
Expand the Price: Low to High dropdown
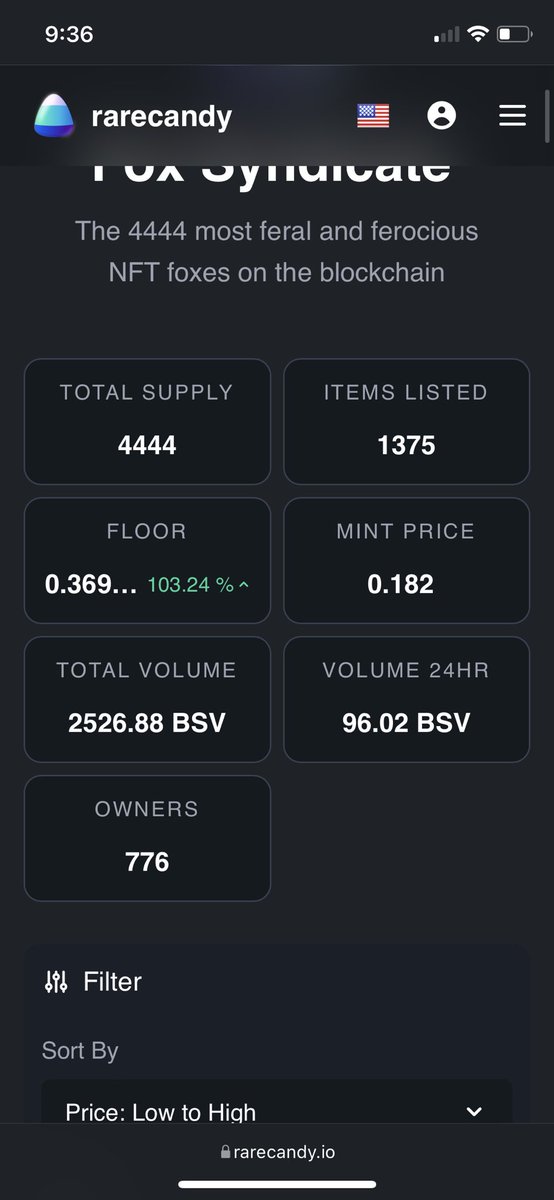point(276,1104)
